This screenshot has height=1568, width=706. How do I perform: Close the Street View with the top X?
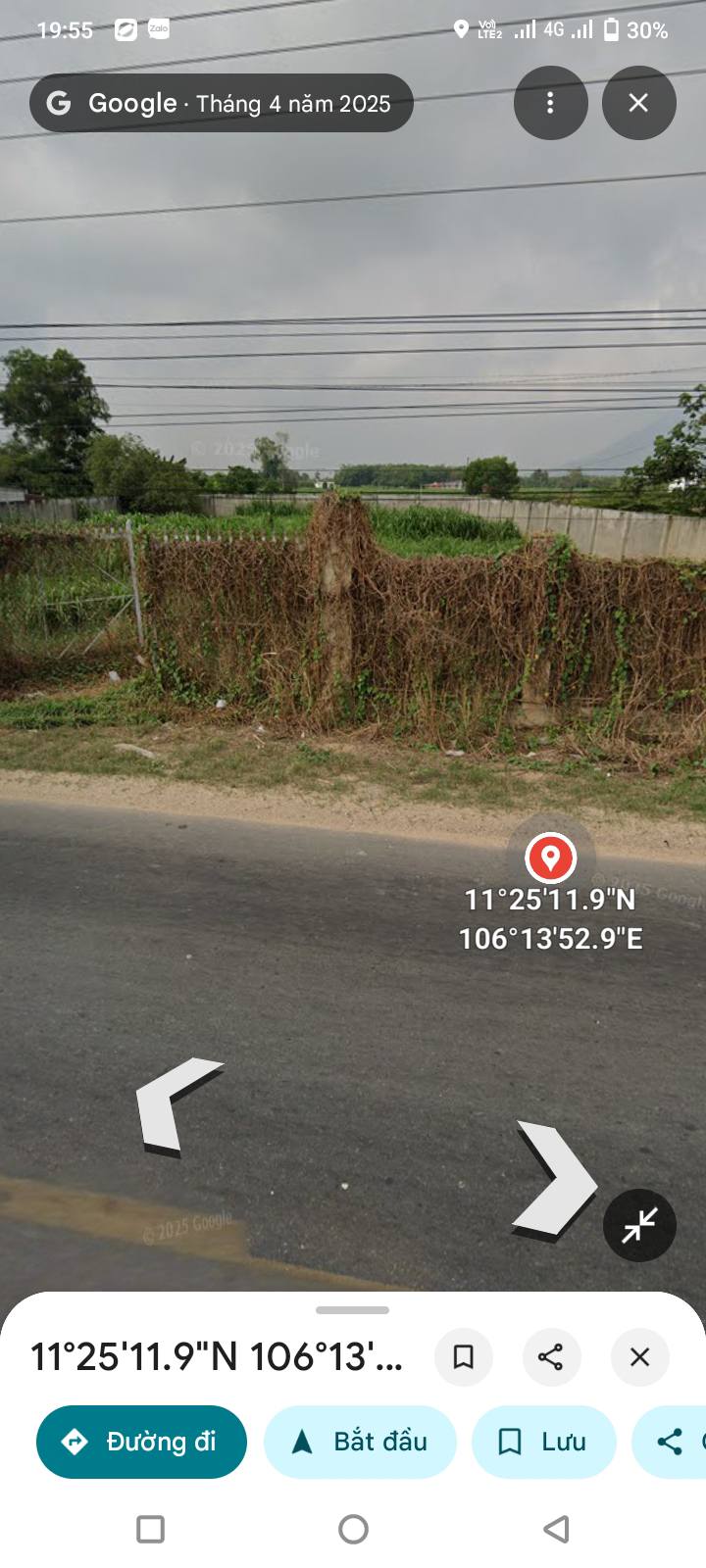[x=638, y=103]
